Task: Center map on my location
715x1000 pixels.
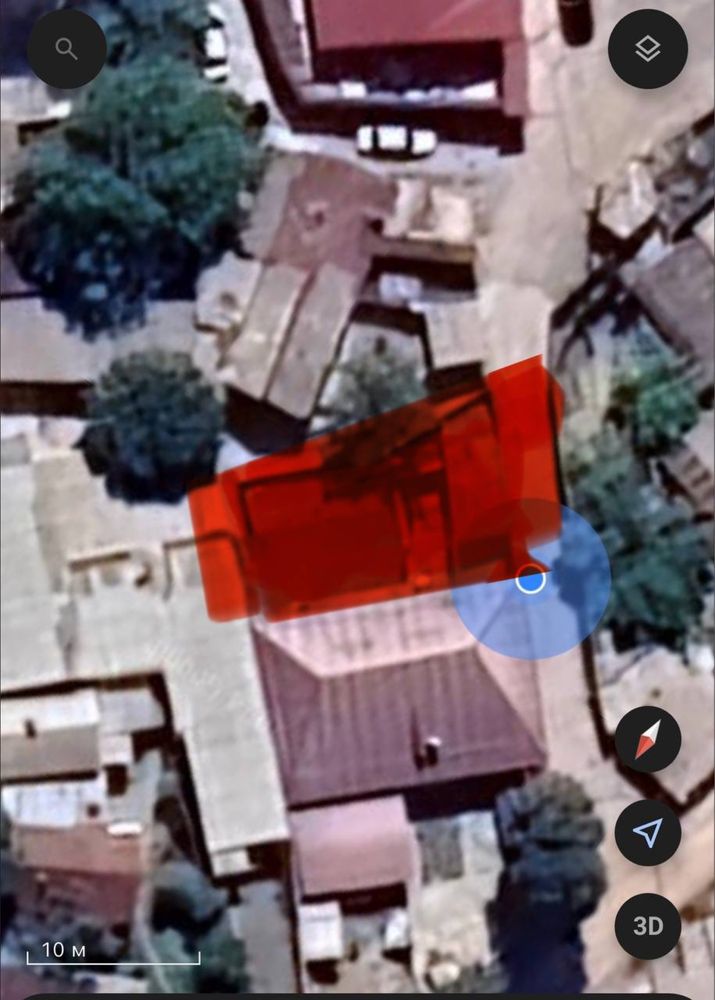Action: tap(648, 833)
